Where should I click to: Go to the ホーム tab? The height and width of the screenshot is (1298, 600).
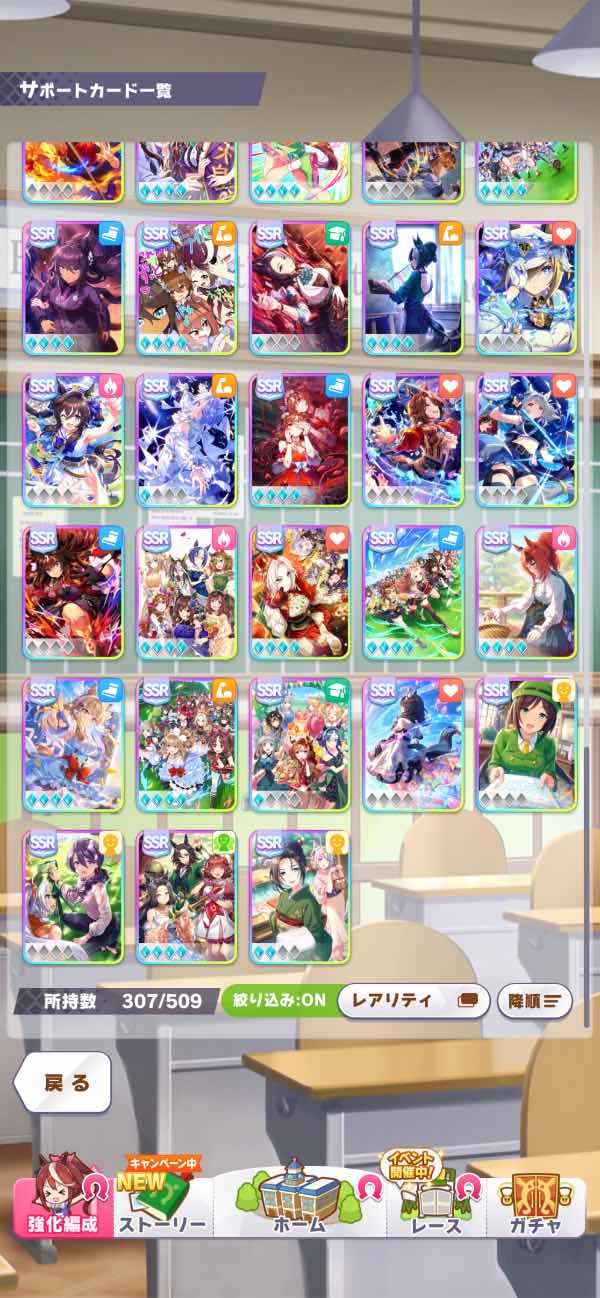point(300,1200)
